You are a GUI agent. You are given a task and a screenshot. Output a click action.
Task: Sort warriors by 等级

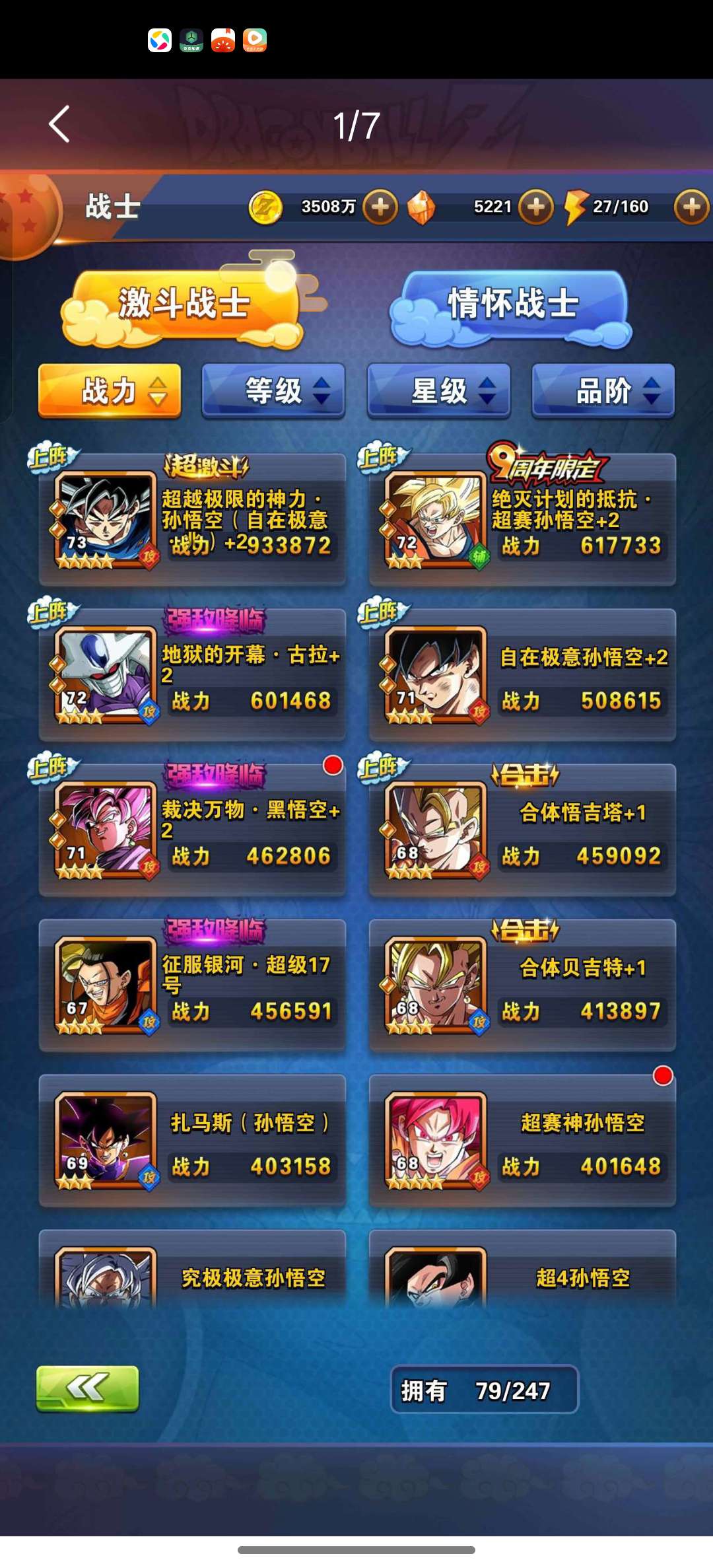coord(273,391)
